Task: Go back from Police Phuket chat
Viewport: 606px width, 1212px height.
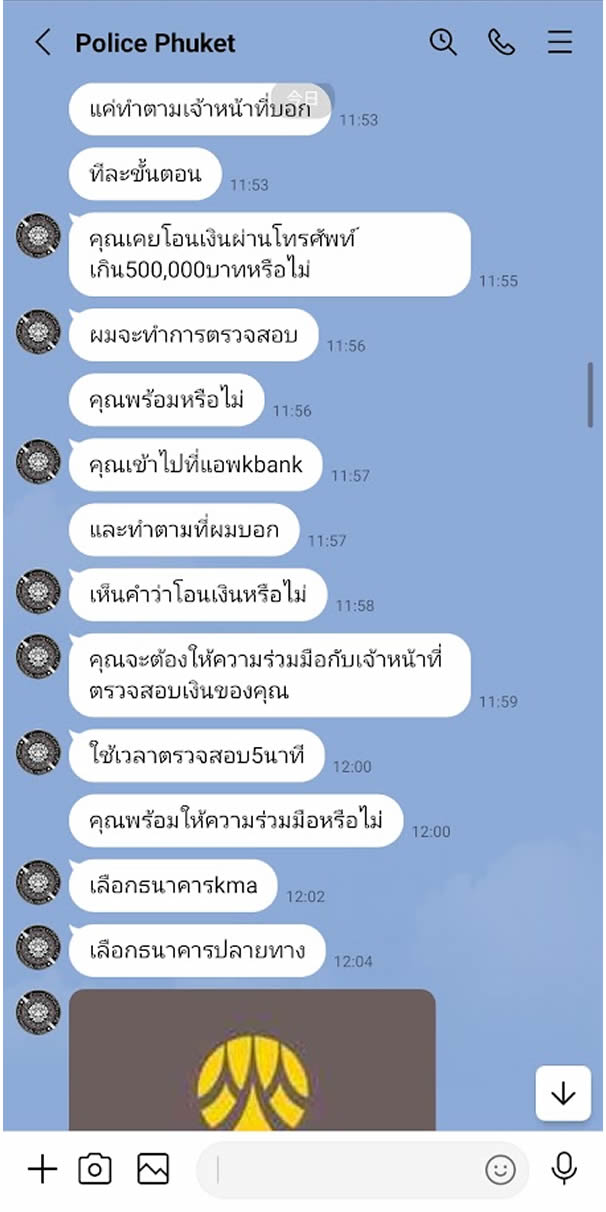Action: click(x=42, y=43)
